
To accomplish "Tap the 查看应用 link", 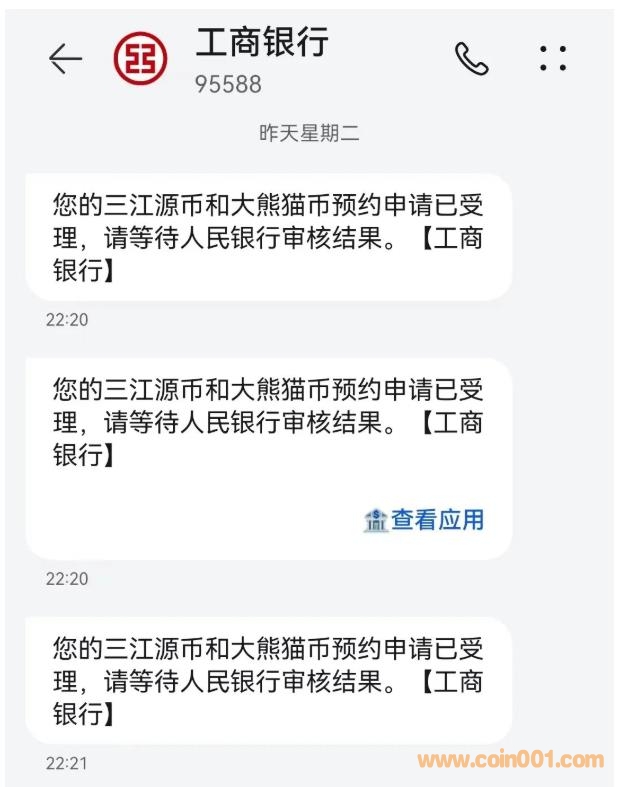I will [x=425, y=520].
